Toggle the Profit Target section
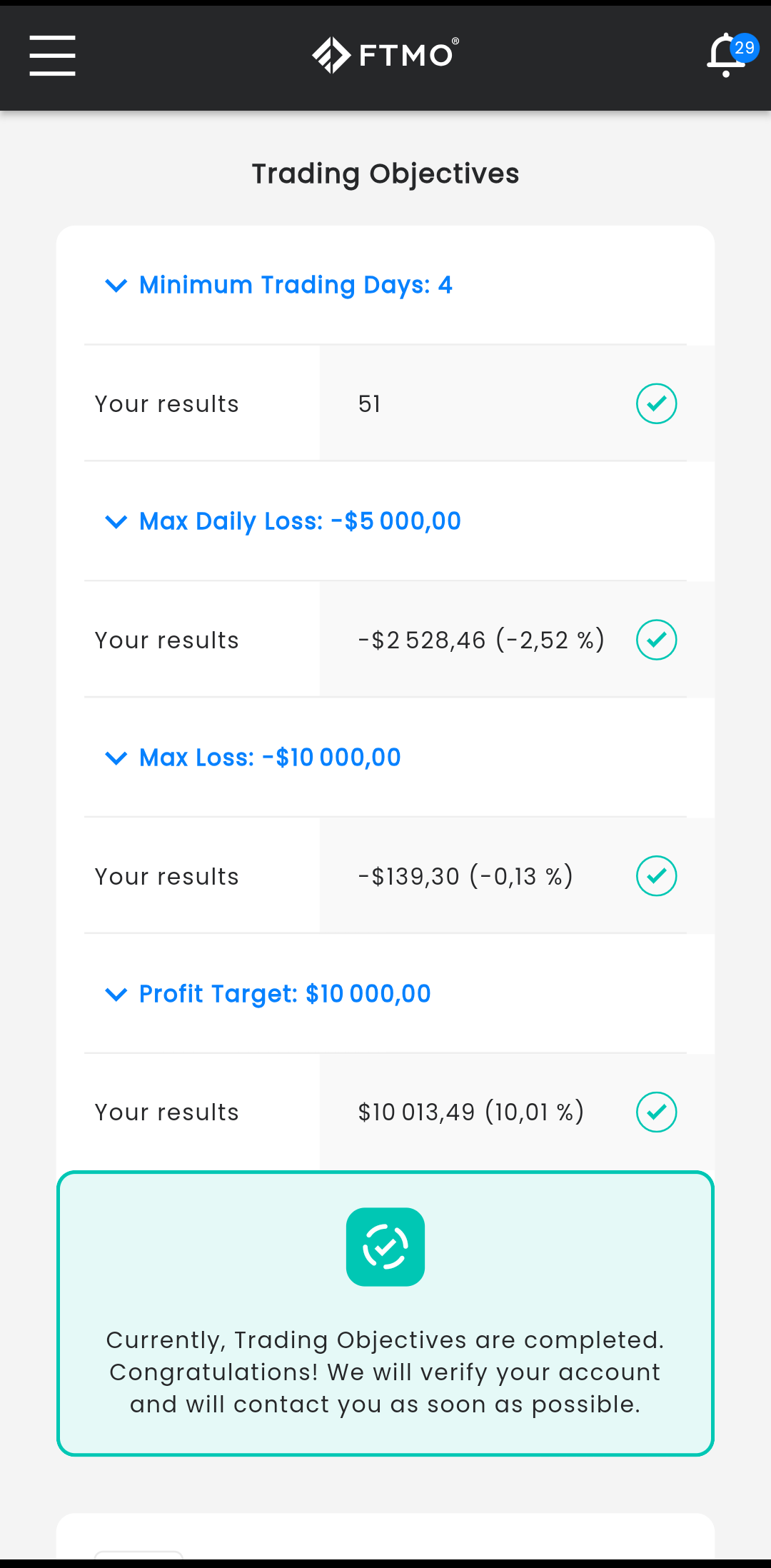The image size is (771, 1568). click(268, 994)
